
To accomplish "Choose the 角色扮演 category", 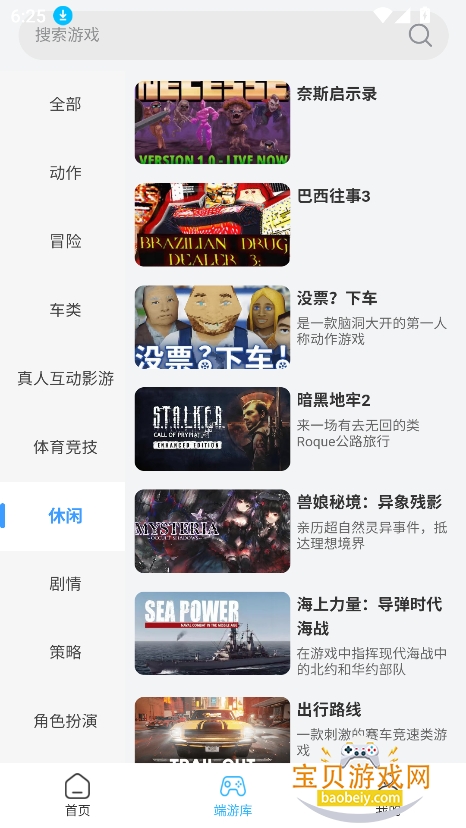I will click(x=65, y=721).
